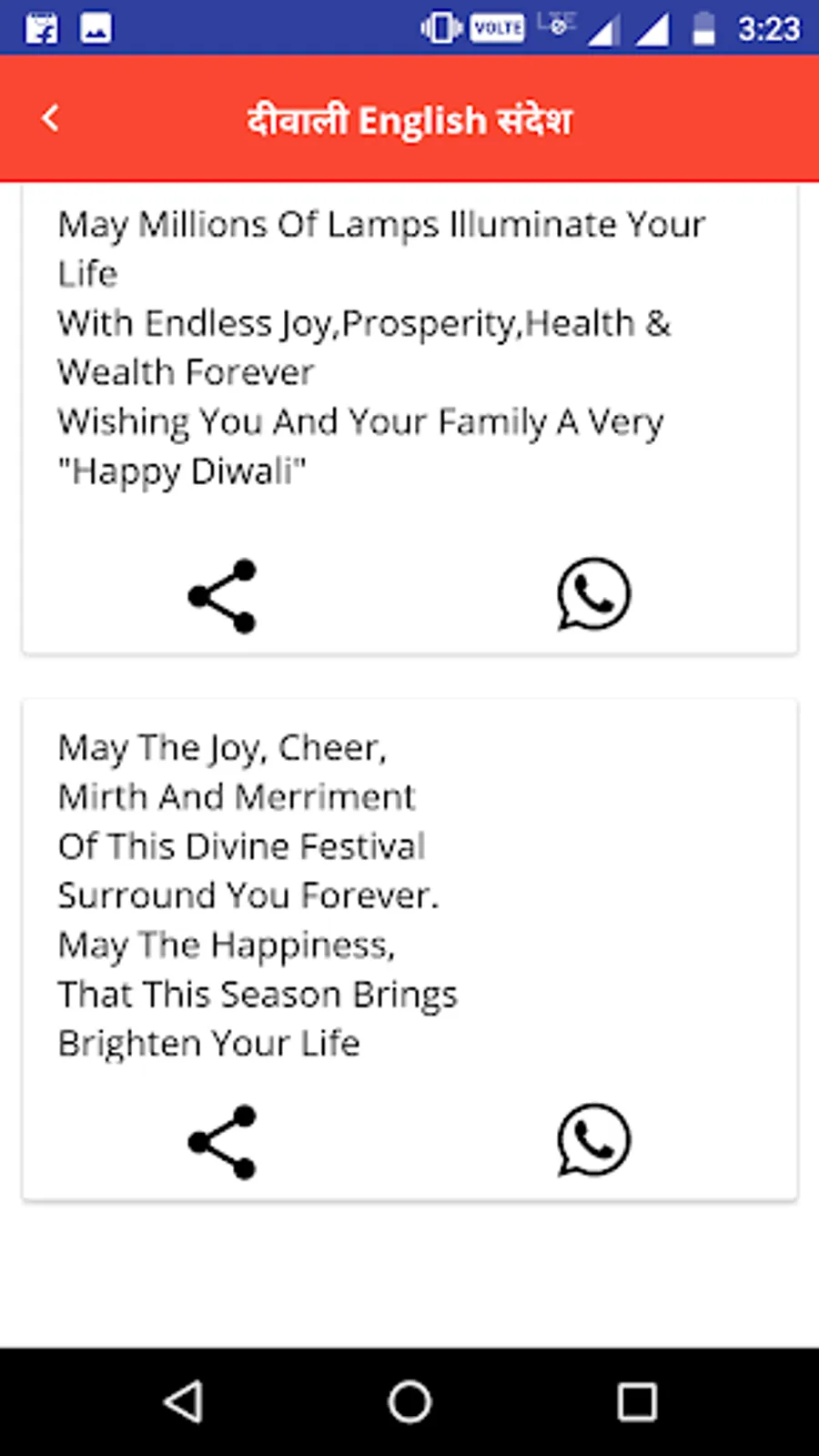Tap the system home button

[409, 1401]
